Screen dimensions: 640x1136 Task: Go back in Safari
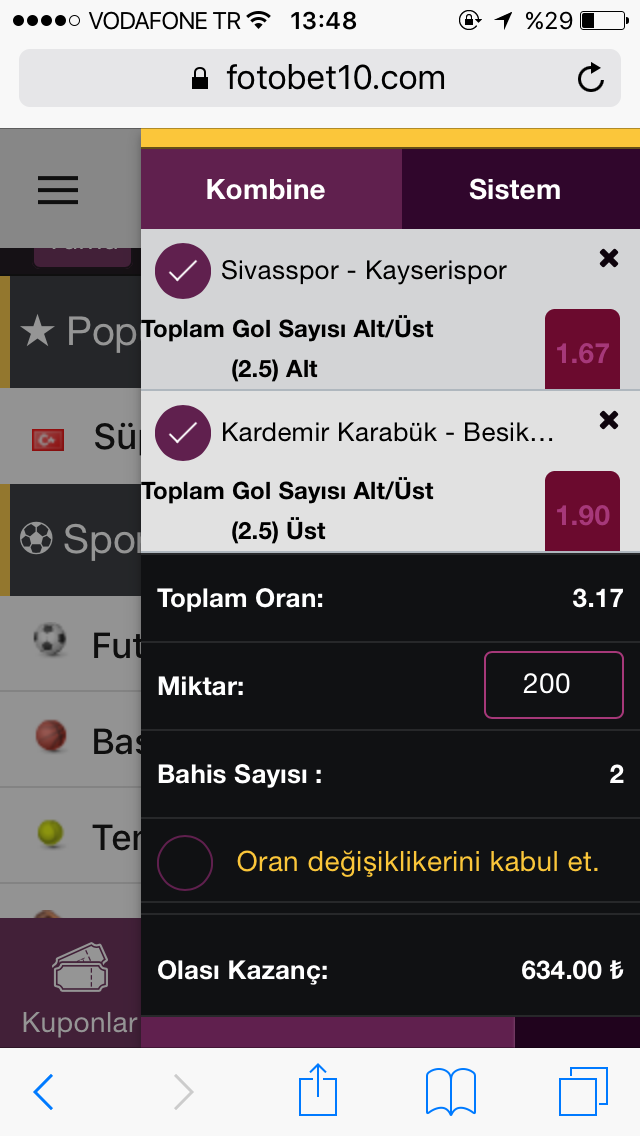point(43,1092)
